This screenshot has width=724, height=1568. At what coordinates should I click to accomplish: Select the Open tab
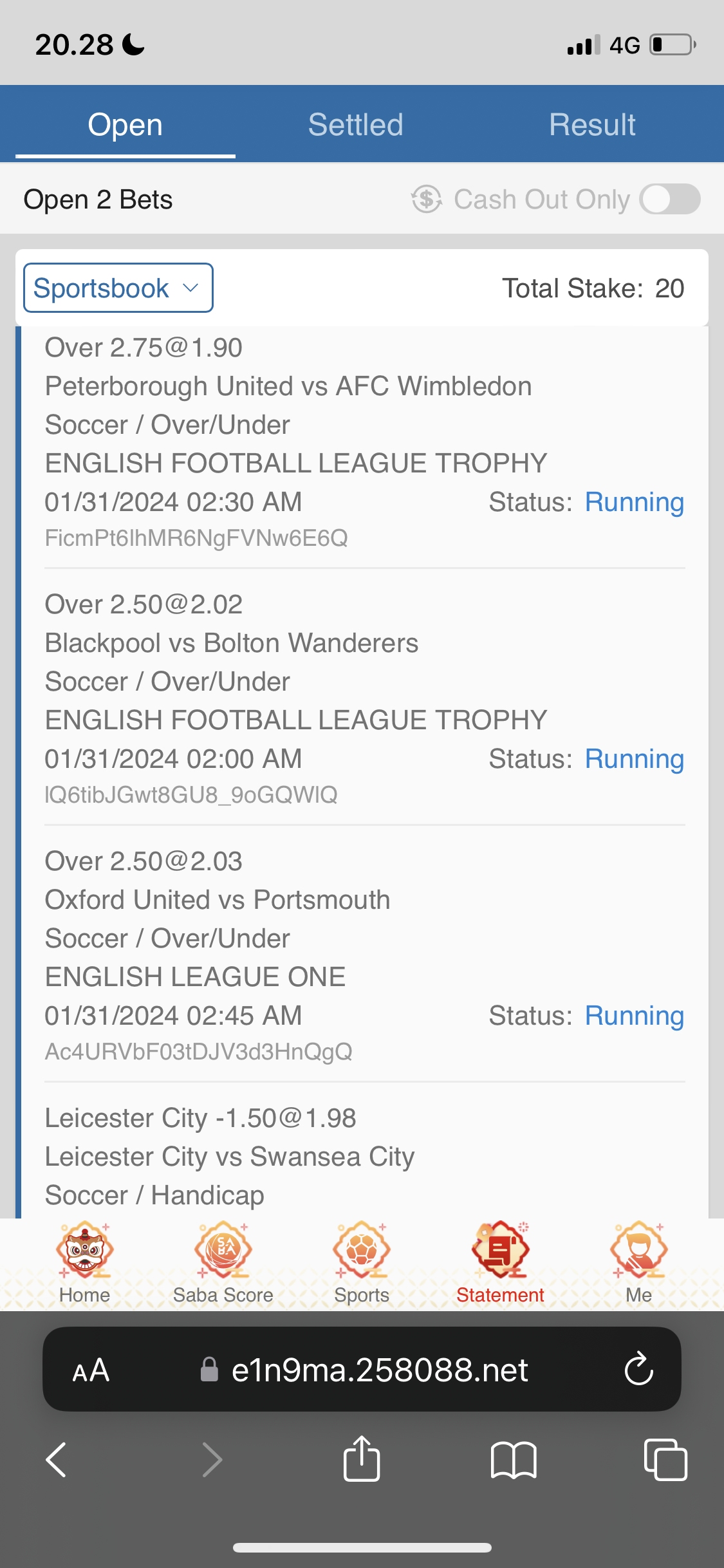(x=125, y=124)
